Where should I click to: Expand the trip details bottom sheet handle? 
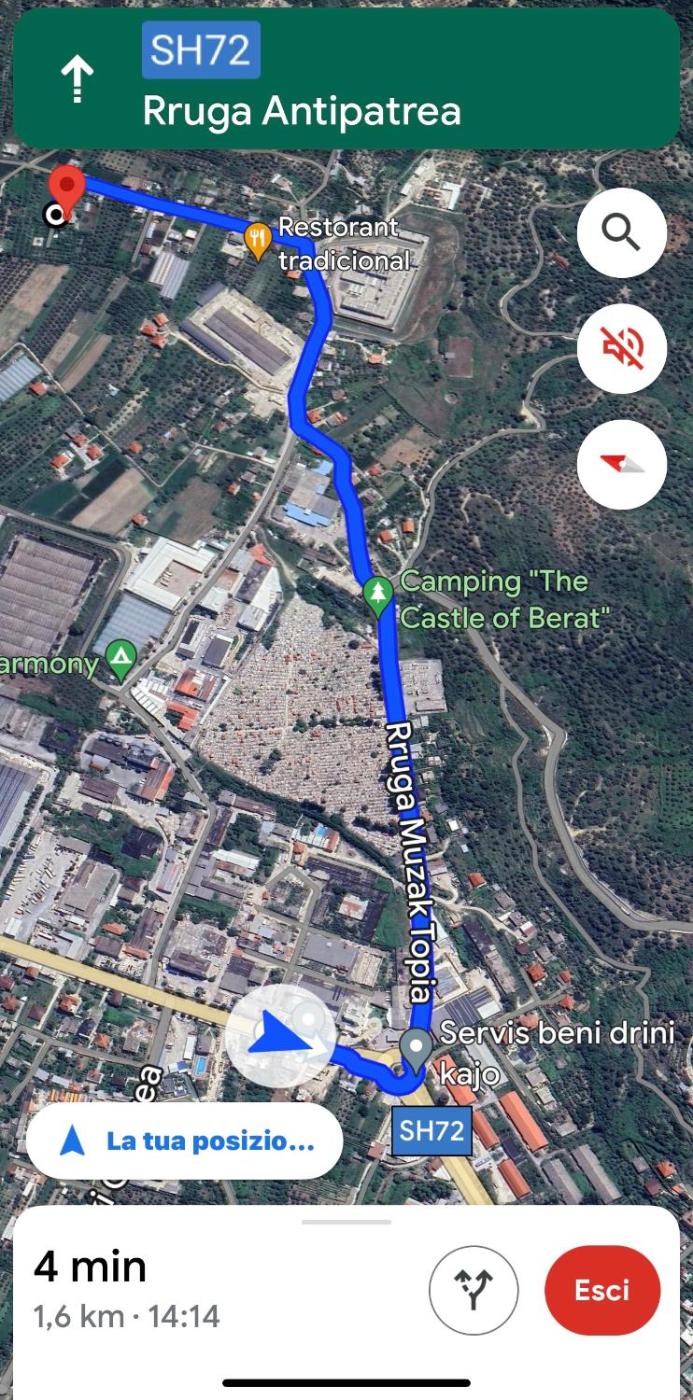click(x=346, y=1221)
